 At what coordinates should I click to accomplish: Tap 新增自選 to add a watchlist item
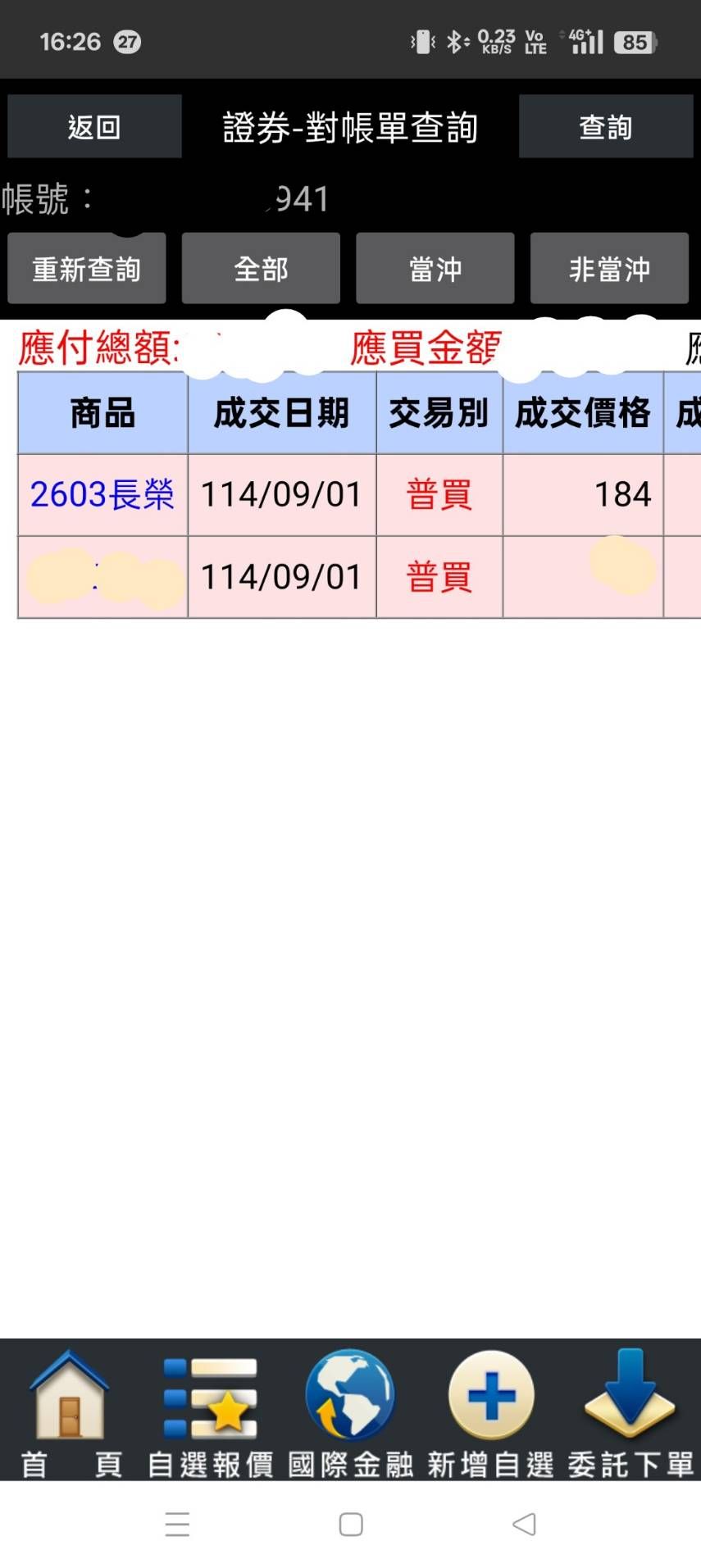point(490,1413)
